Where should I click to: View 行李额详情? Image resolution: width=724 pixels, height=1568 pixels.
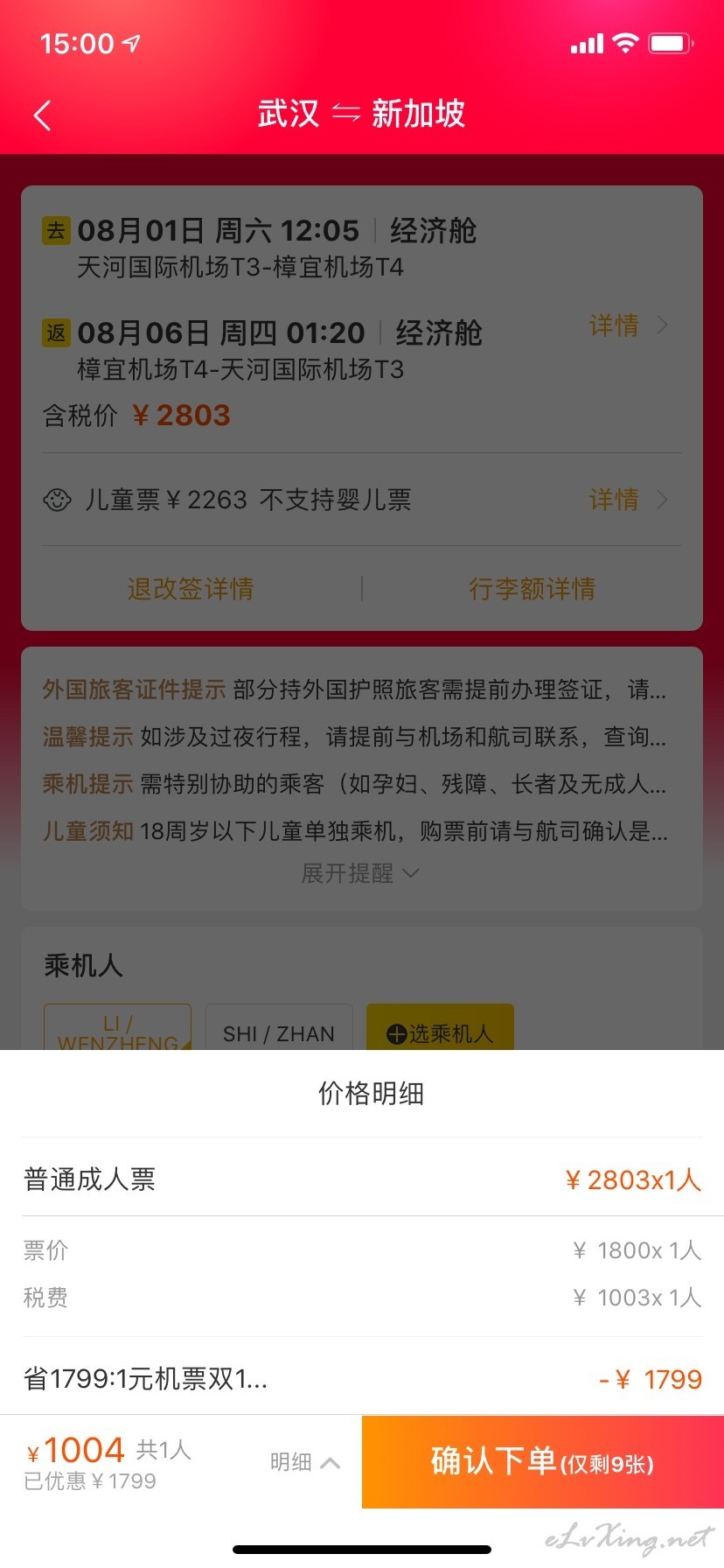(532, 588)
